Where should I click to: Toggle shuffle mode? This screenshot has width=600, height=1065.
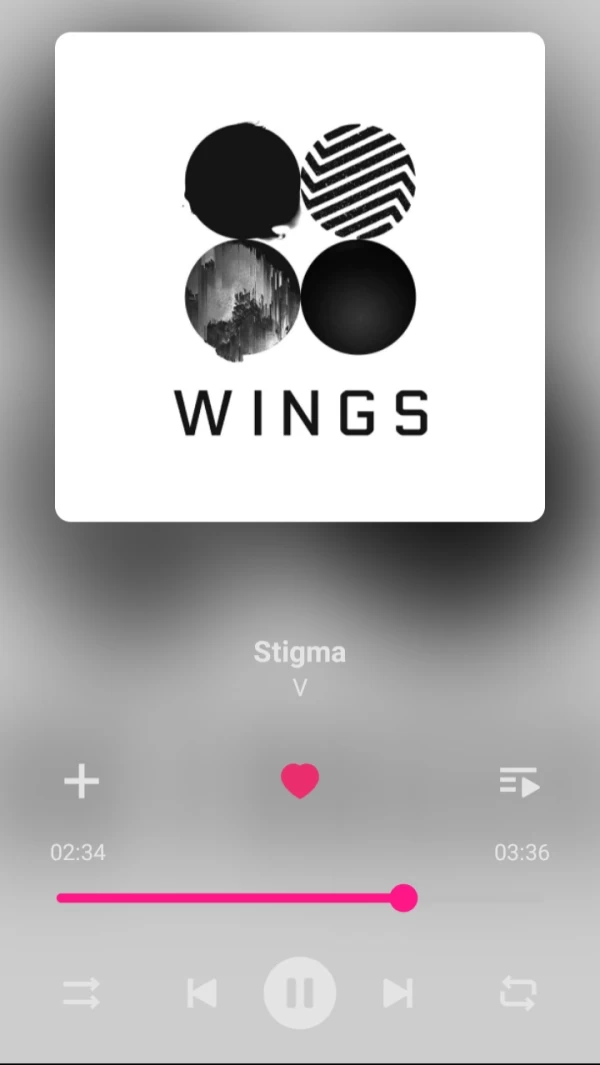tap(81, 993)
